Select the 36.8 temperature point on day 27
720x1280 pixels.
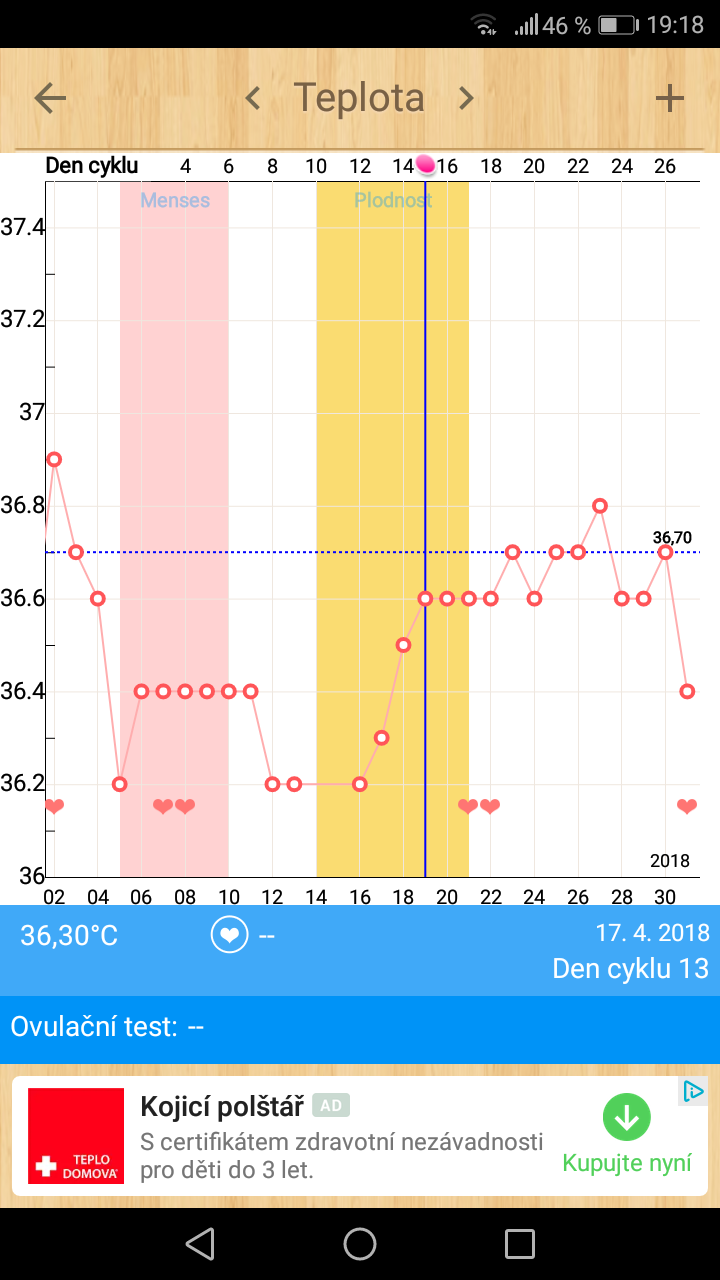click(600, 506)
